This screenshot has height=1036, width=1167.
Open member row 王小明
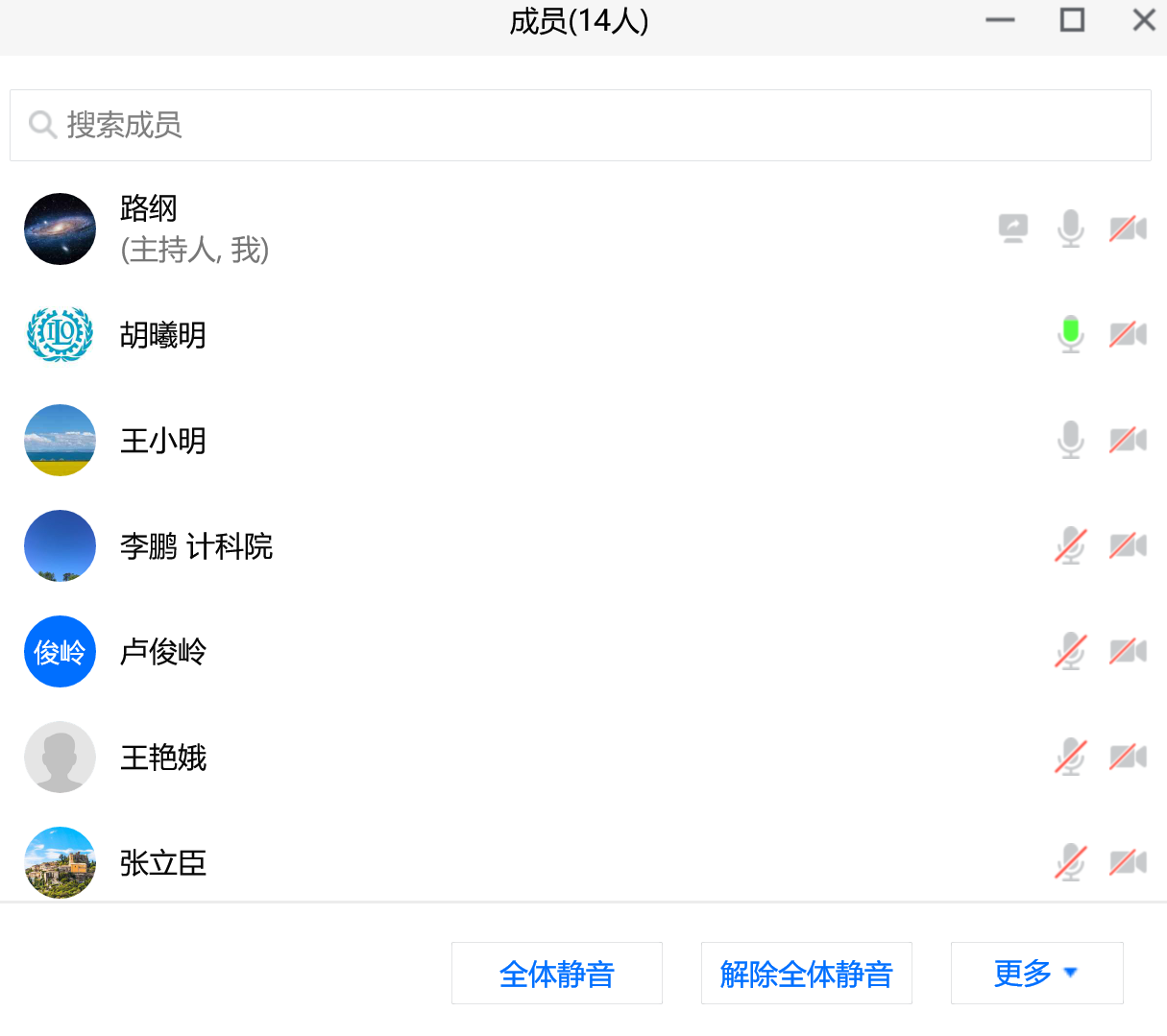[163, 441]
